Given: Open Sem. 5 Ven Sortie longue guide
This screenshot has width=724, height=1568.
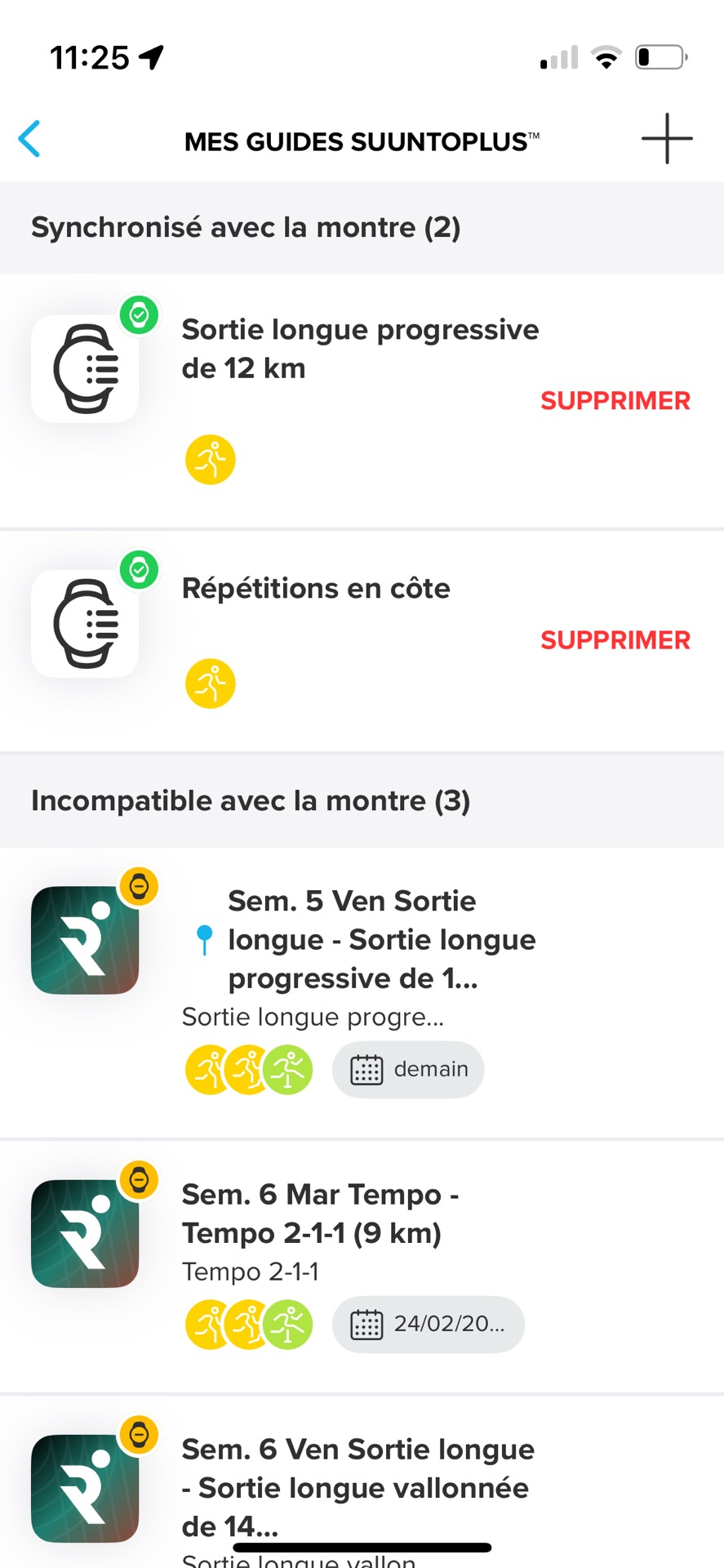Looking at the screenshot, I should tap(380, 939).
